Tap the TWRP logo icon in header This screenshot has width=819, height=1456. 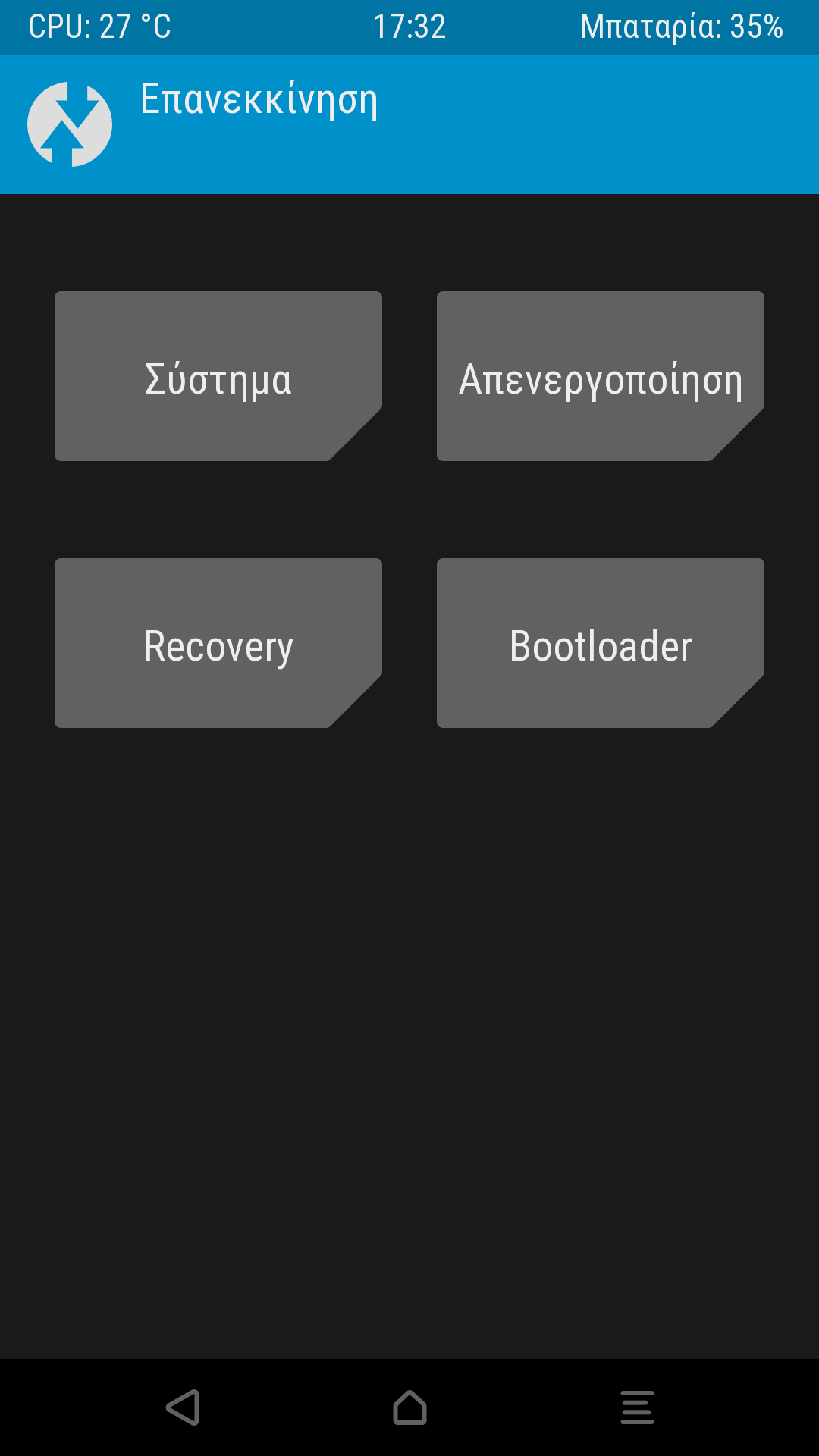[x=70, y=124]
